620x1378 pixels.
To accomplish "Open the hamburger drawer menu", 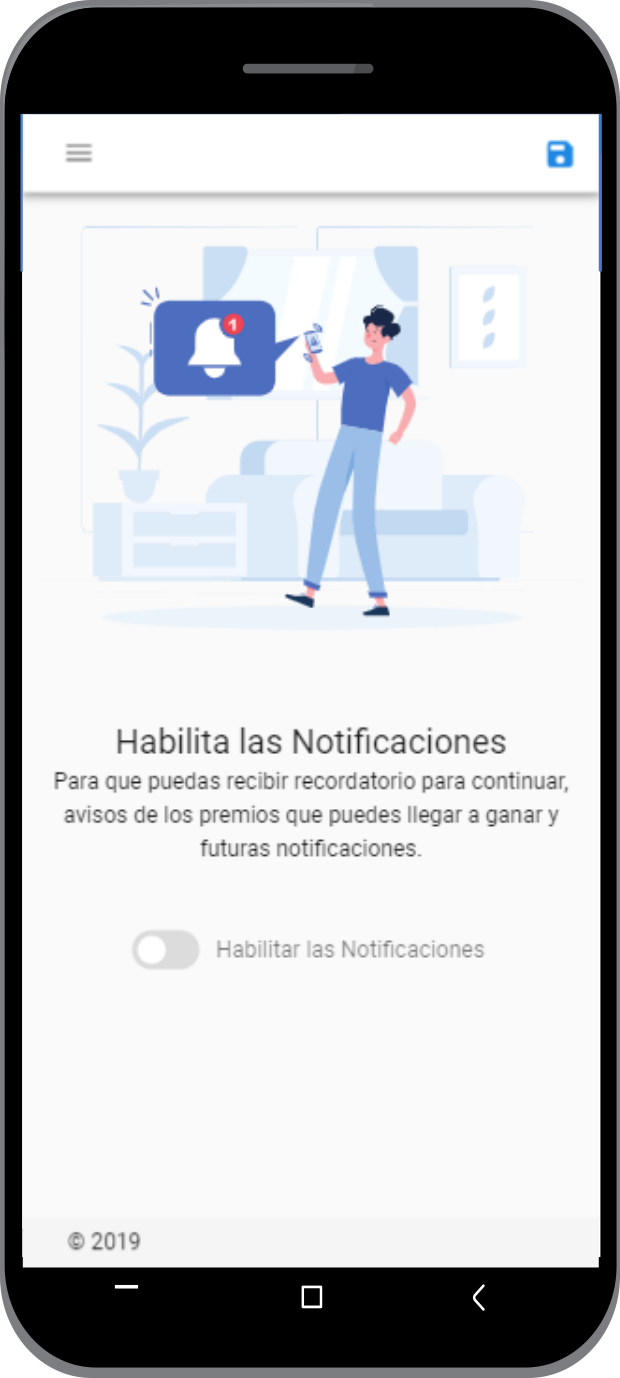I will click(79, 153).
